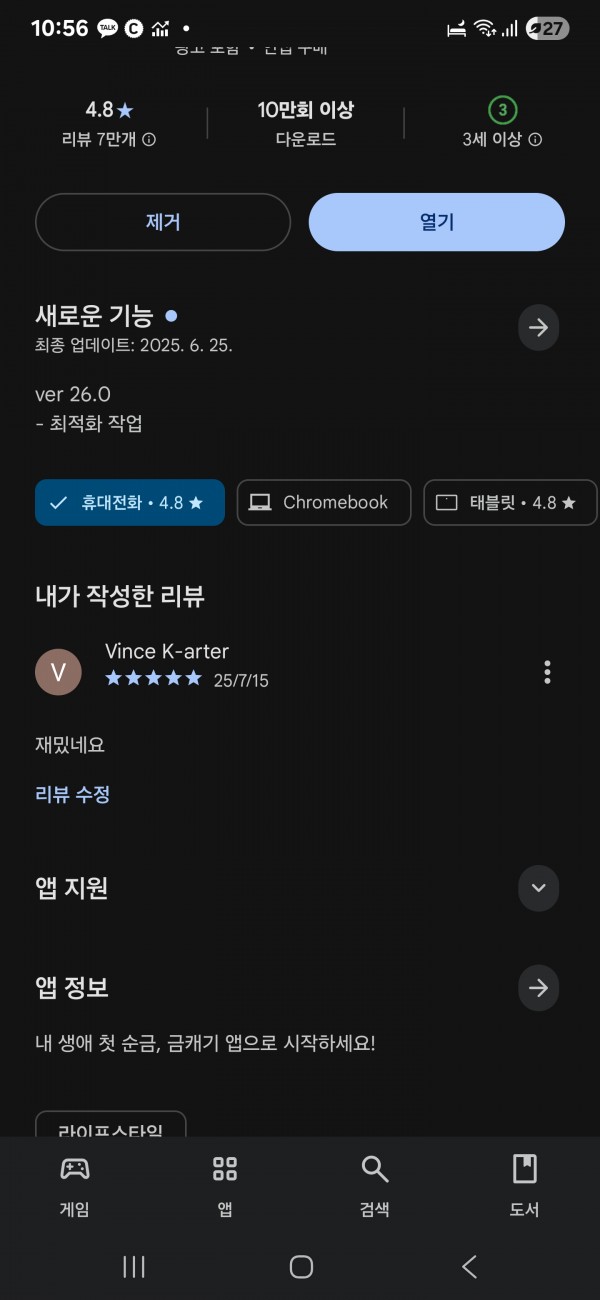Select the 태블릿 rating chip

pos(511,503)
